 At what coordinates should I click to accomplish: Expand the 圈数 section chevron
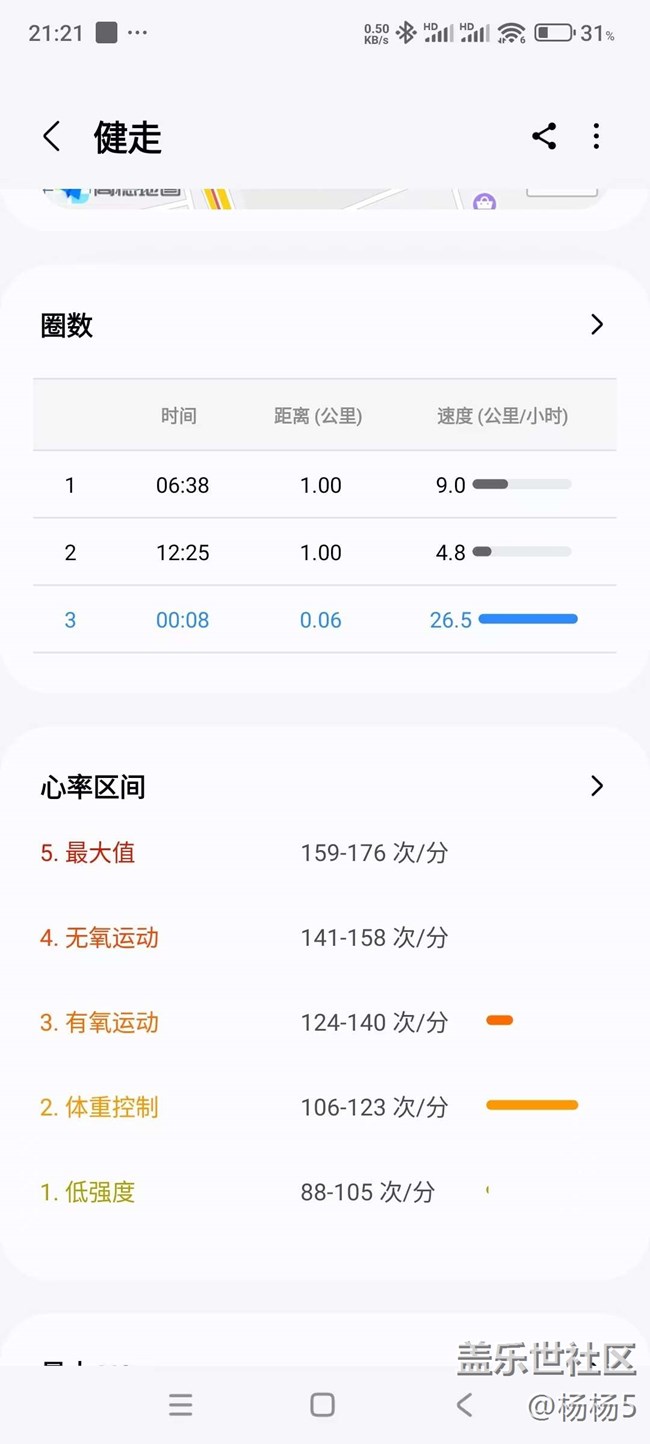click(597, 324)
